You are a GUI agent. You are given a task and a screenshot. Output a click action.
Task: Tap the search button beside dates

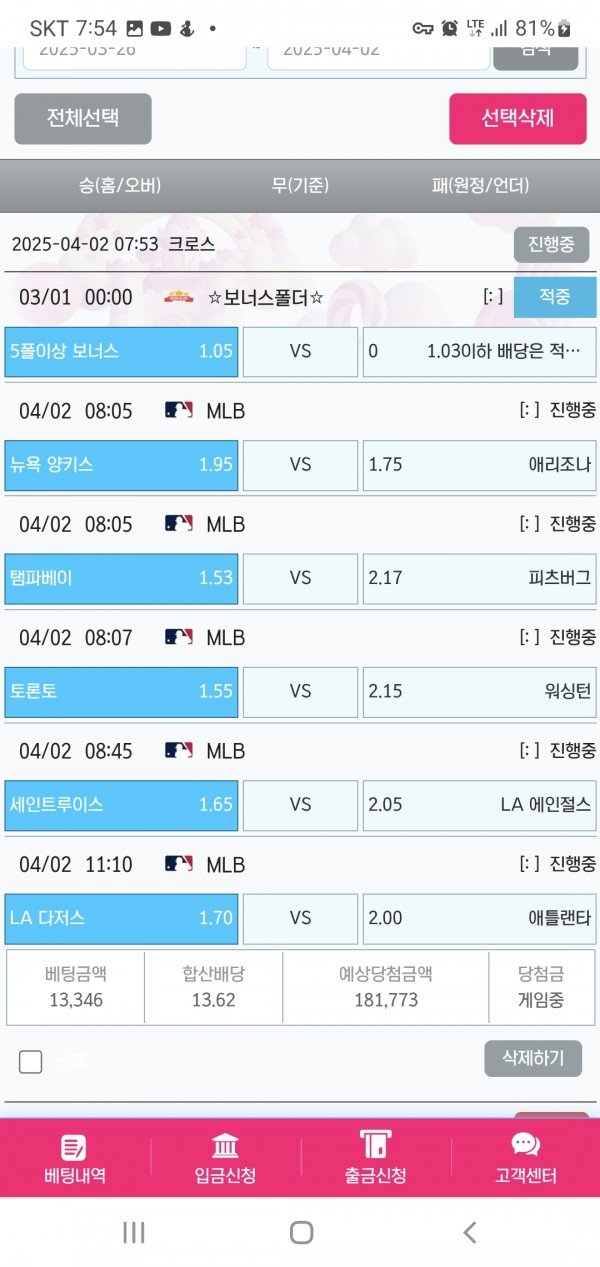click(536, 54)
